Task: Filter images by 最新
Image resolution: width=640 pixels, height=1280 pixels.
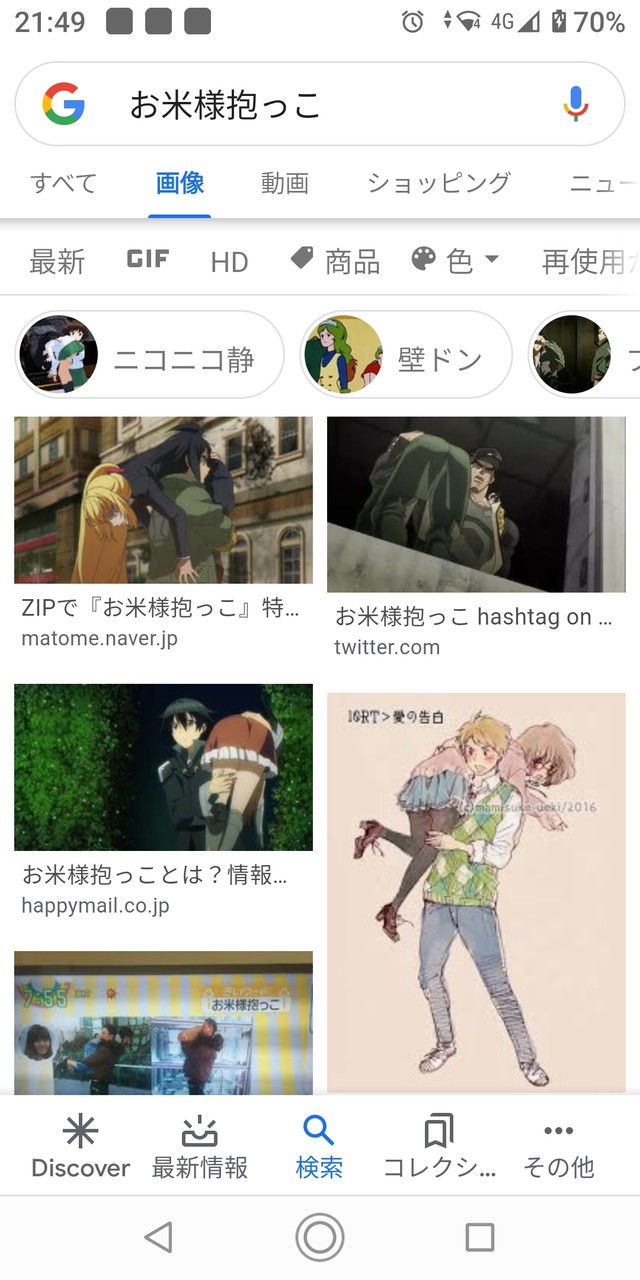Action: point(57,262)
